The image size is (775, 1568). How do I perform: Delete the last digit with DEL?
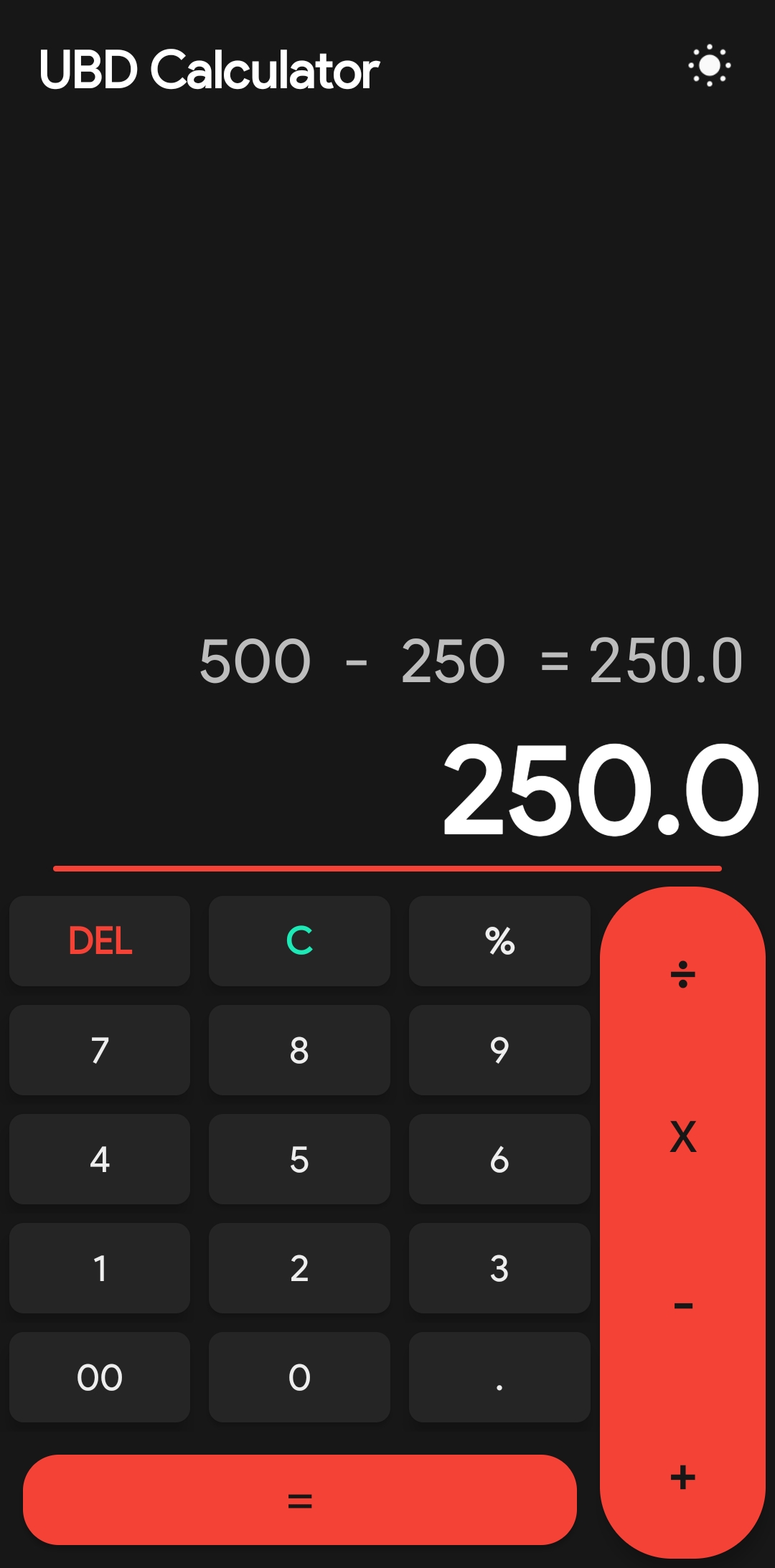pyautogui.click(x=100, y=940)
